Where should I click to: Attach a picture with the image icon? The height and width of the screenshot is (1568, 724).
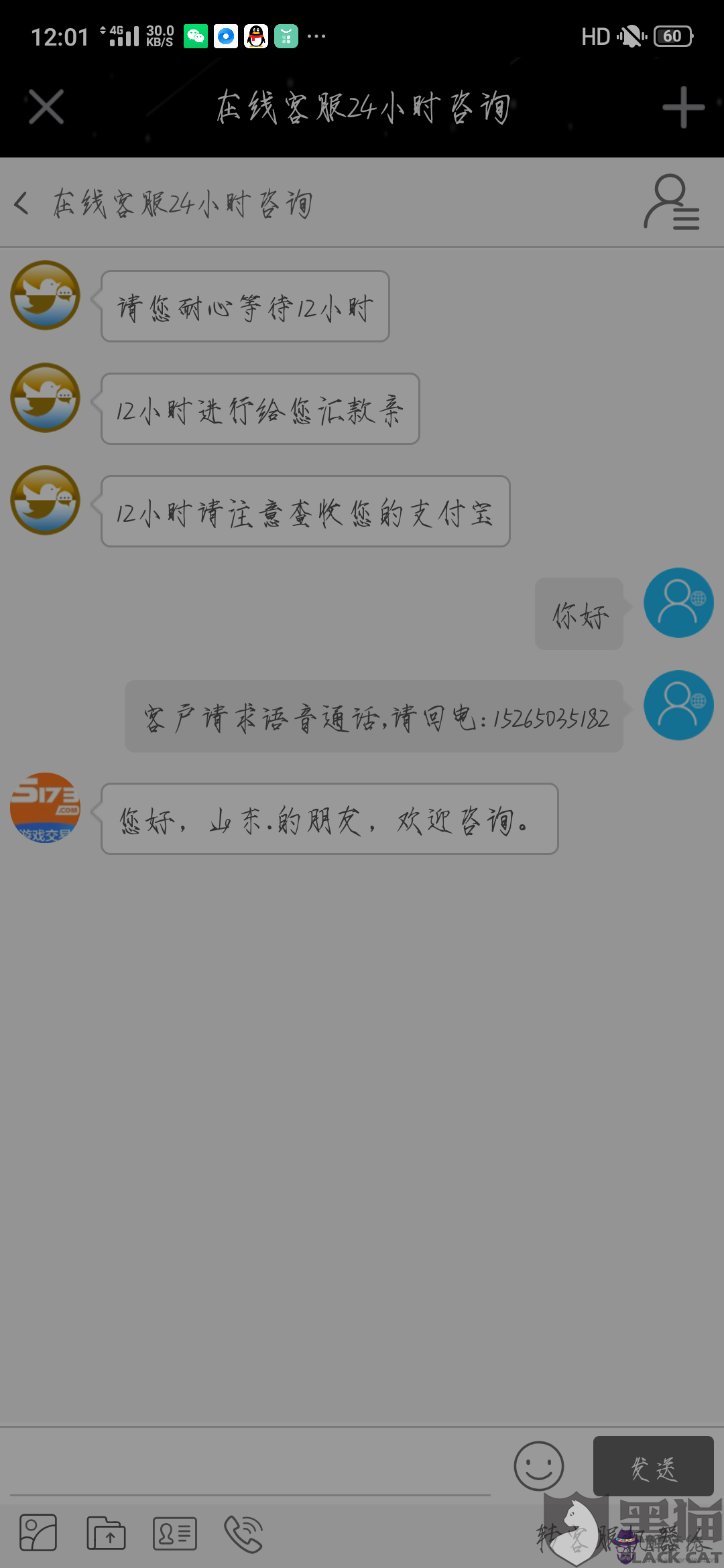point(38,1532)
